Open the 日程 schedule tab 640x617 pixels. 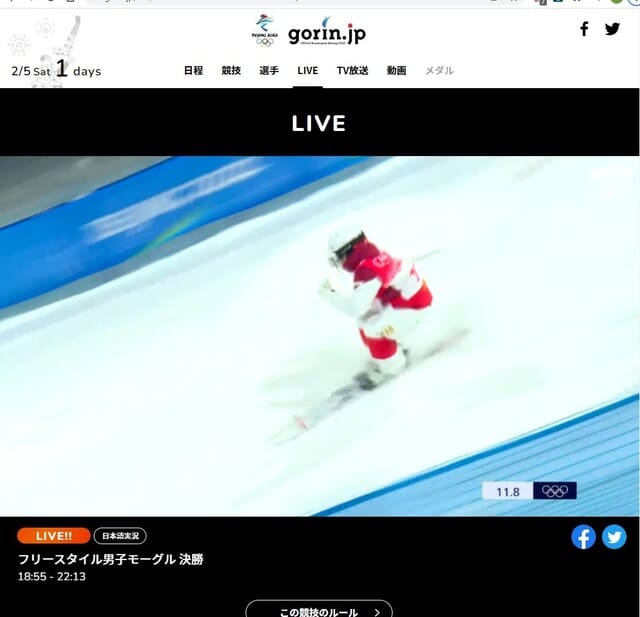[x=193, y=71]
